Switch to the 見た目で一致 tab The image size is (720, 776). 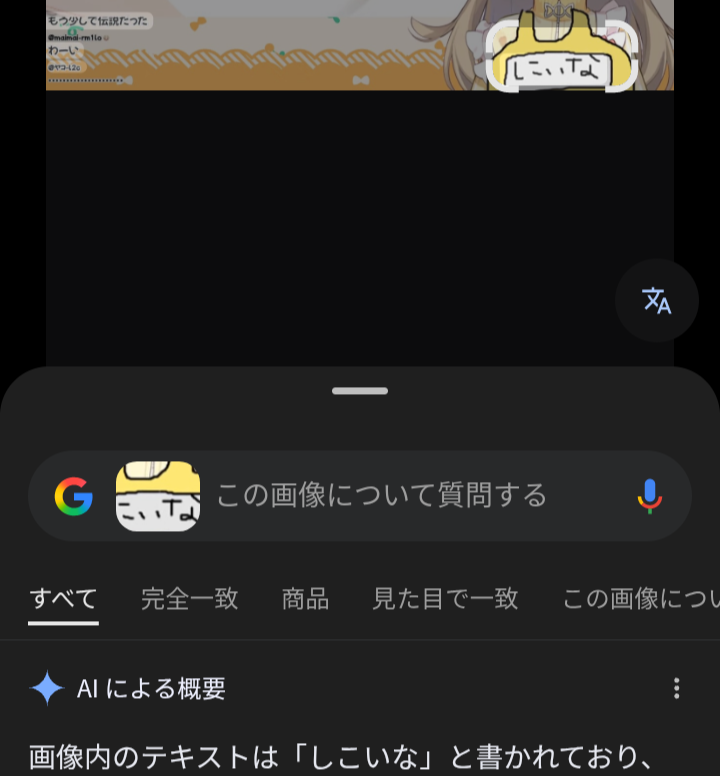445,599
